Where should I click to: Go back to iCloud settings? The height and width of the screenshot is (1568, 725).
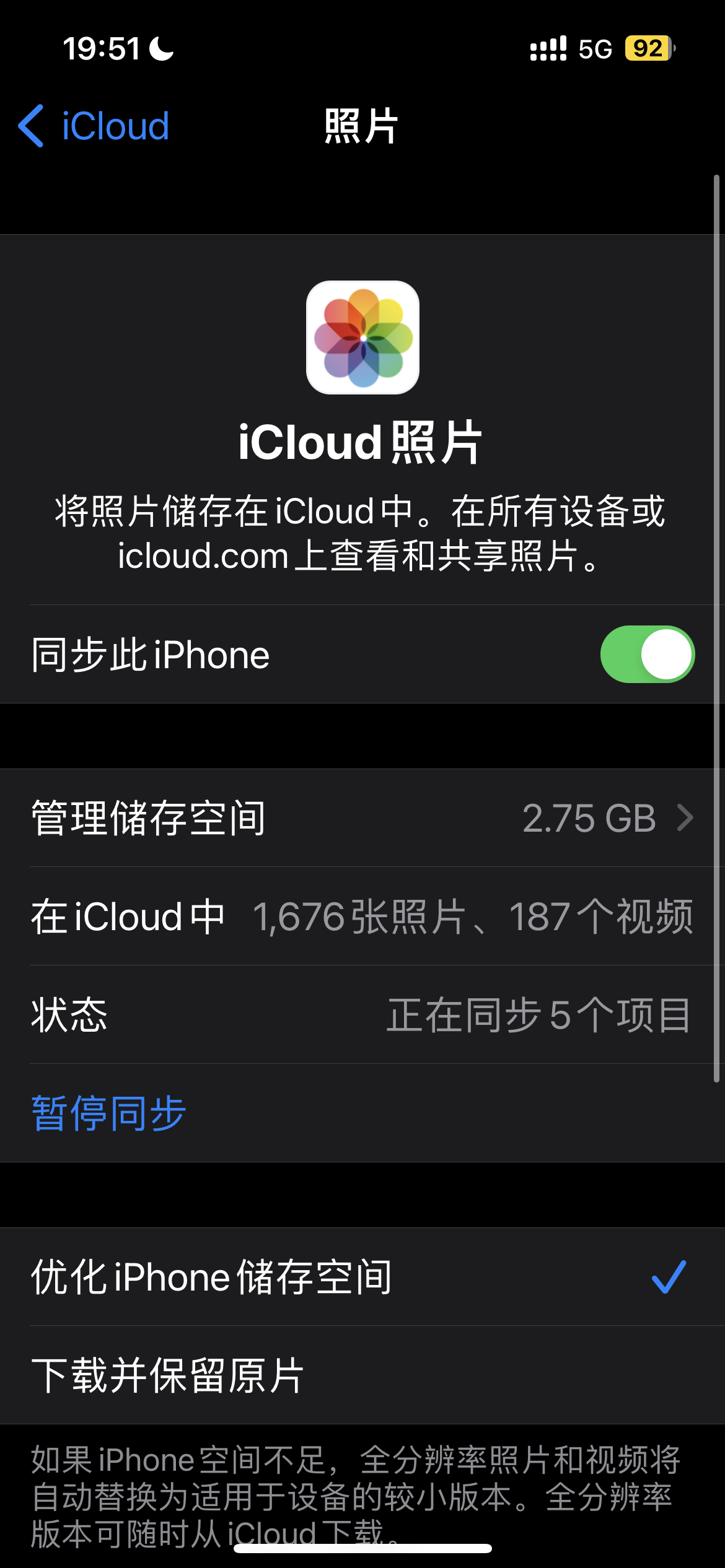(x=94, y=126)
